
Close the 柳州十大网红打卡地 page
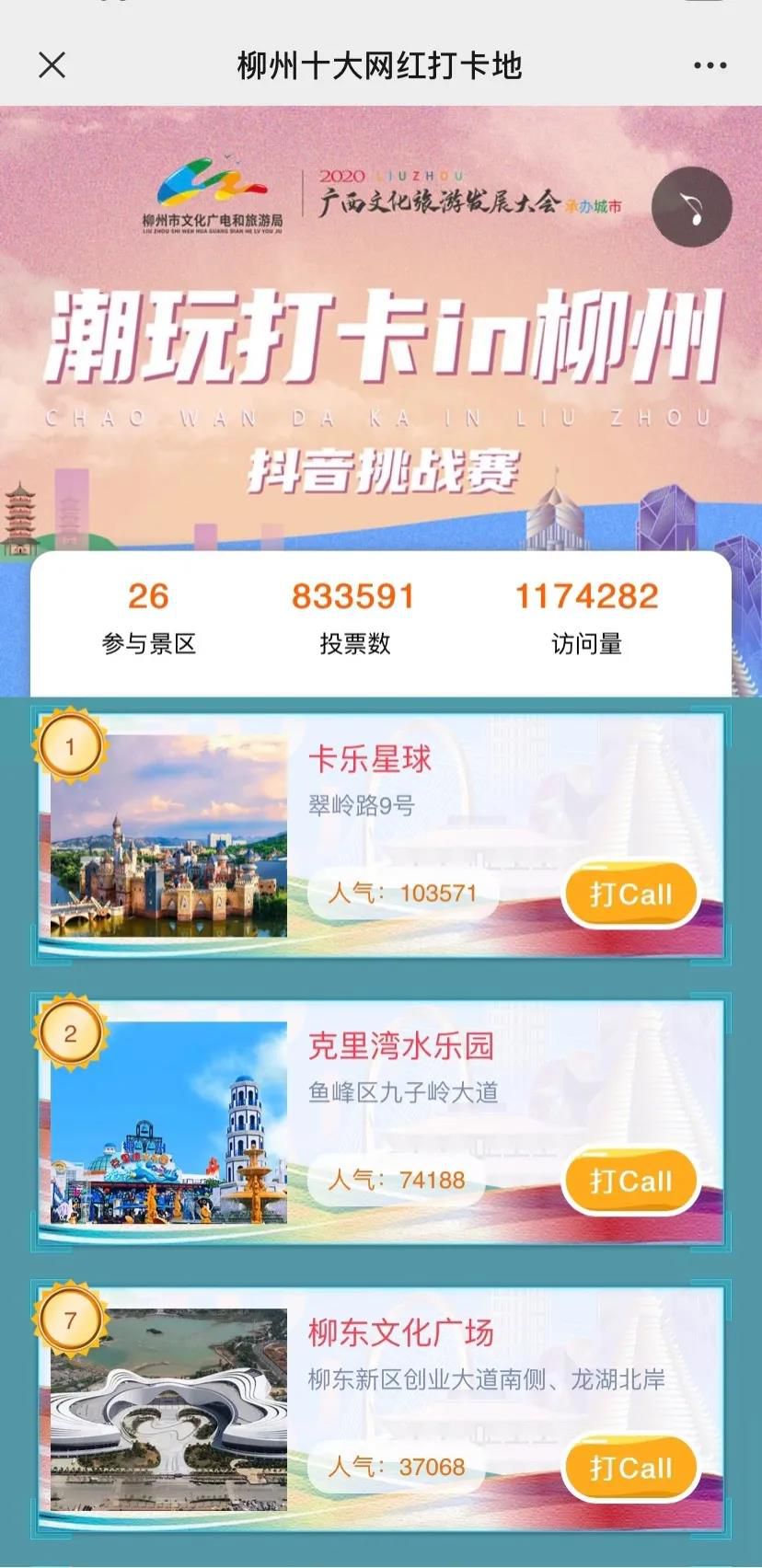pyautogui.click(x=52, y=65)
